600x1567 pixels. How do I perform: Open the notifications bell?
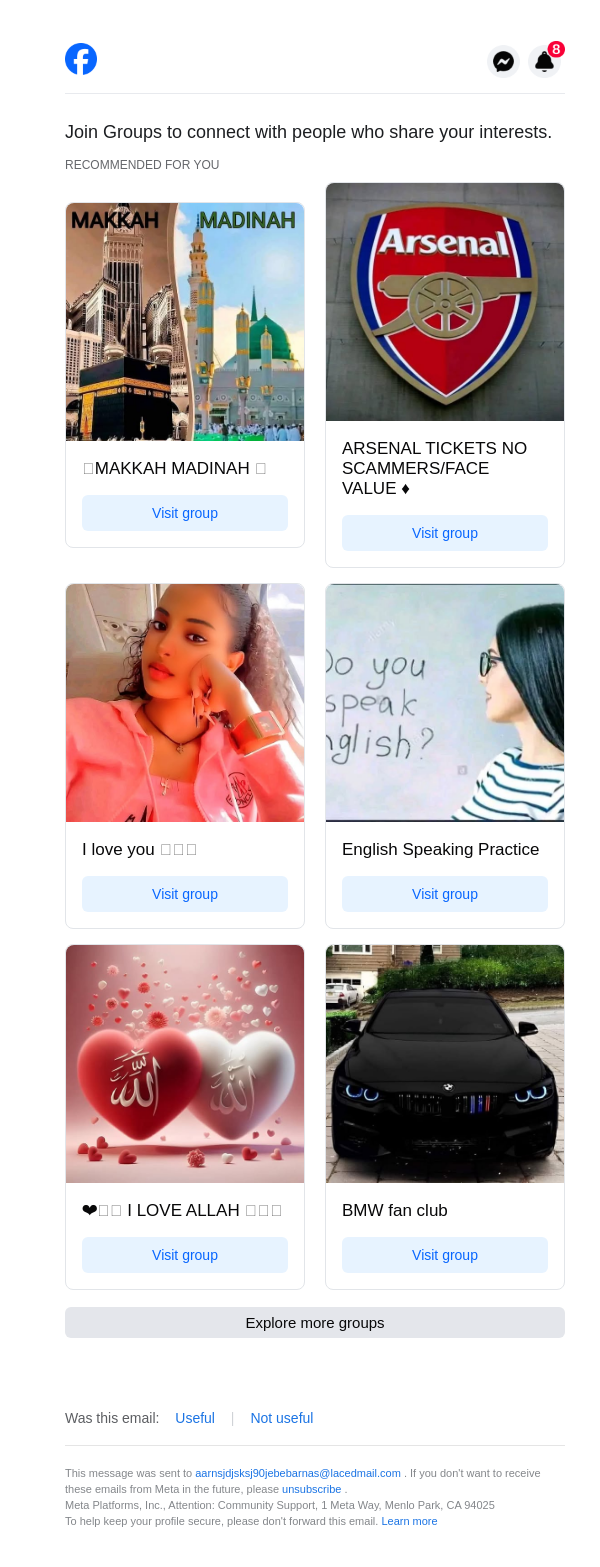[544, 62]
